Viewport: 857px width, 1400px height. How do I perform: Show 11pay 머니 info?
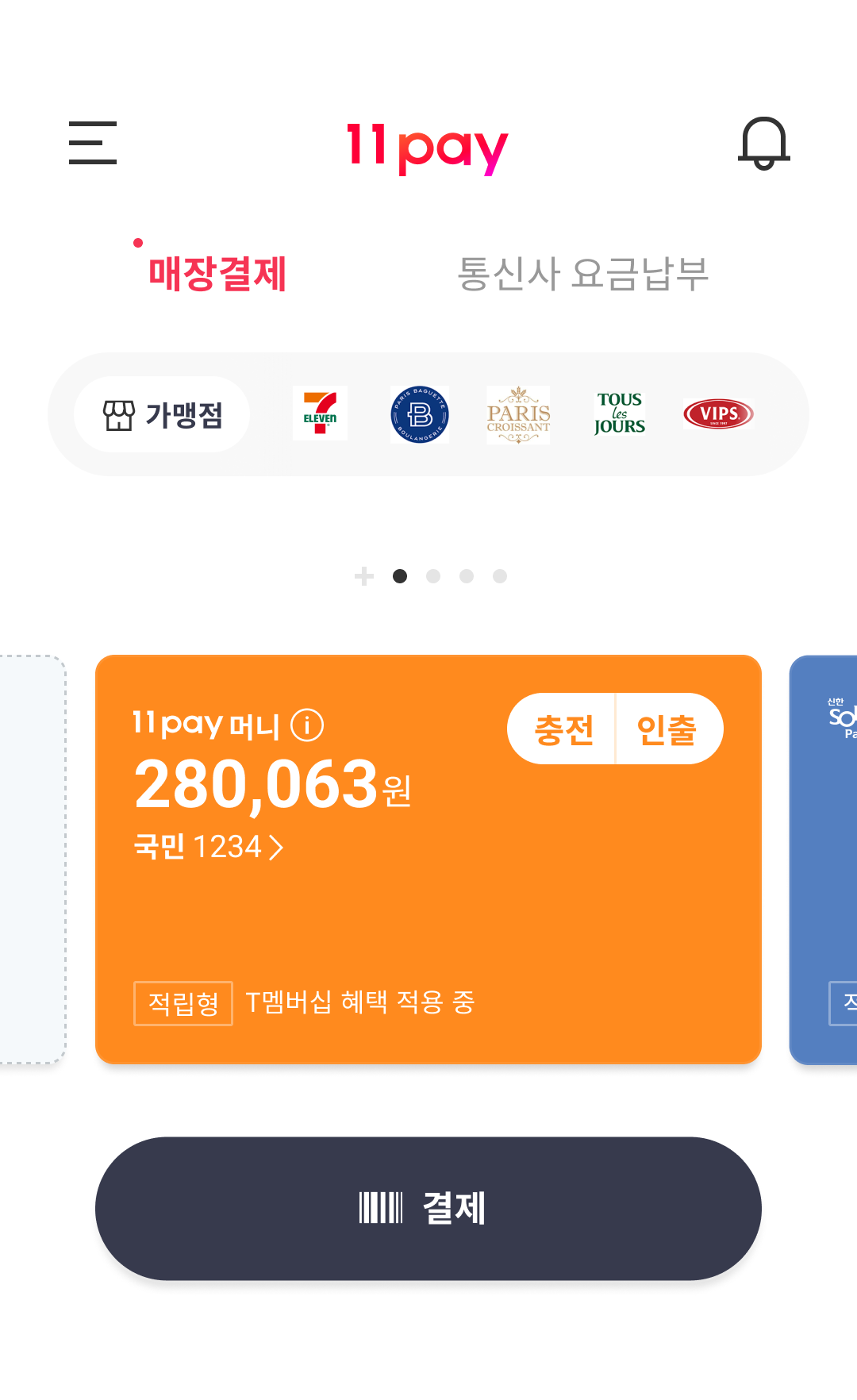(x=307, y=725)
